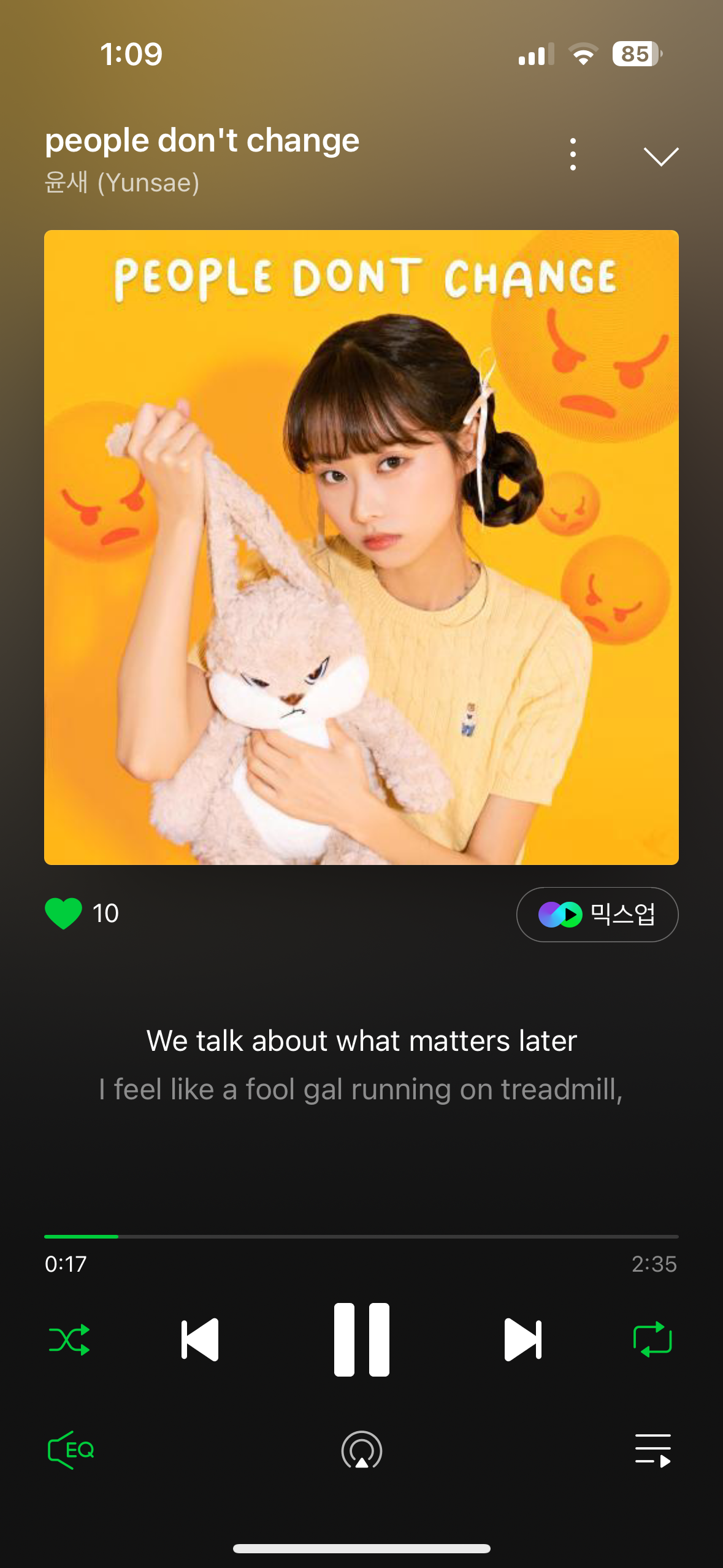Open the album art for people don't change

click(x=361, y=547)
